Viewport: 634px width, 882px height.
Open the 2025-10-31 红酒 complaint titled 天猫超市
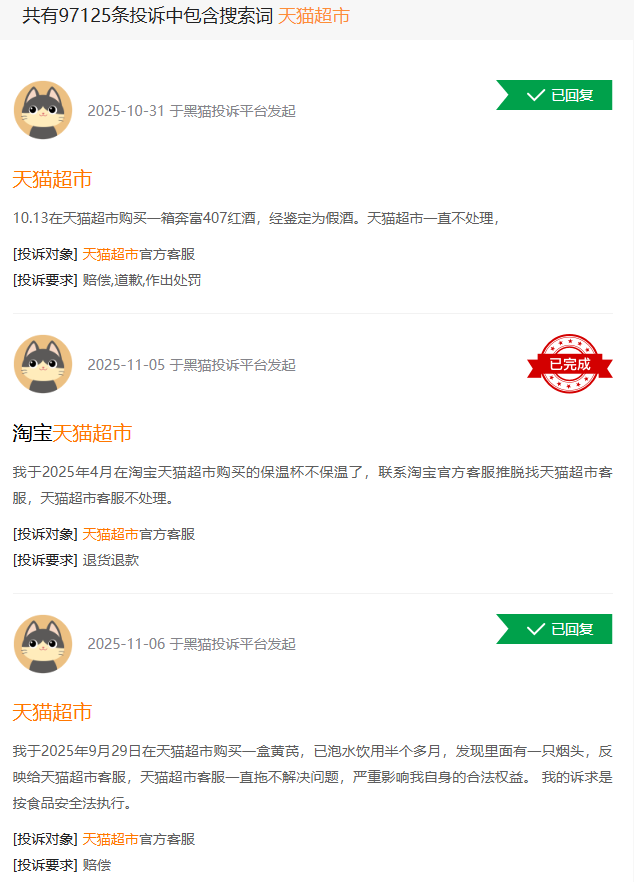pyautogui.click(x=52, y=179)
